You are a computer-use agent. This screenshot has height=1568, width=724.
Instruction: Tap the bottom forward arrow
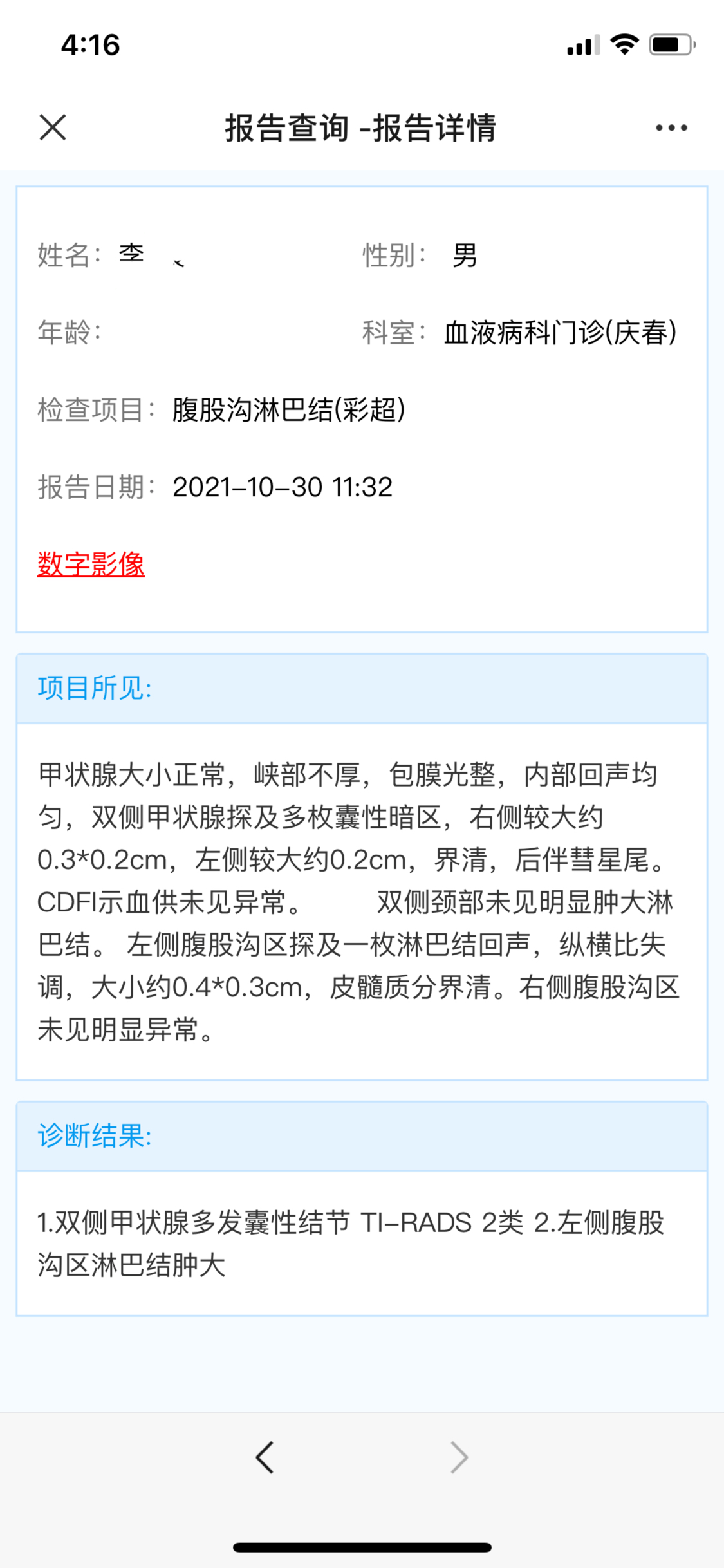459,1457
